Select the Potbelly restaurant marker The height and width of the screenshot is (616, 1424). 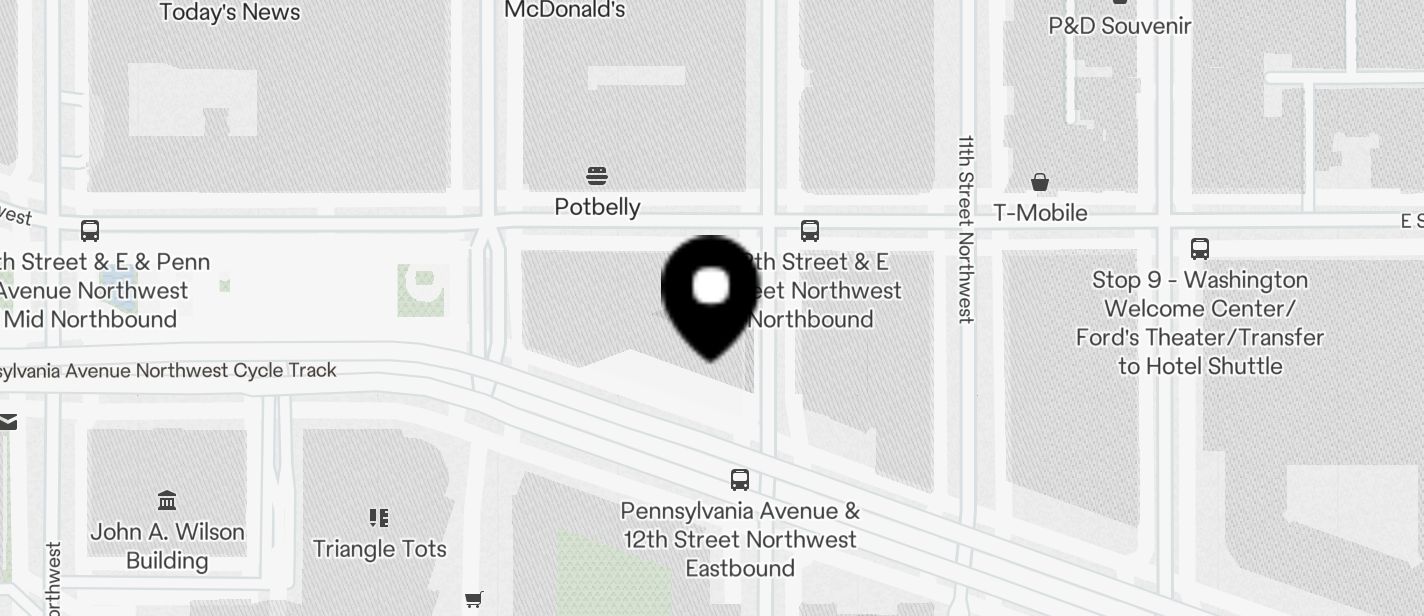point(597,177)
